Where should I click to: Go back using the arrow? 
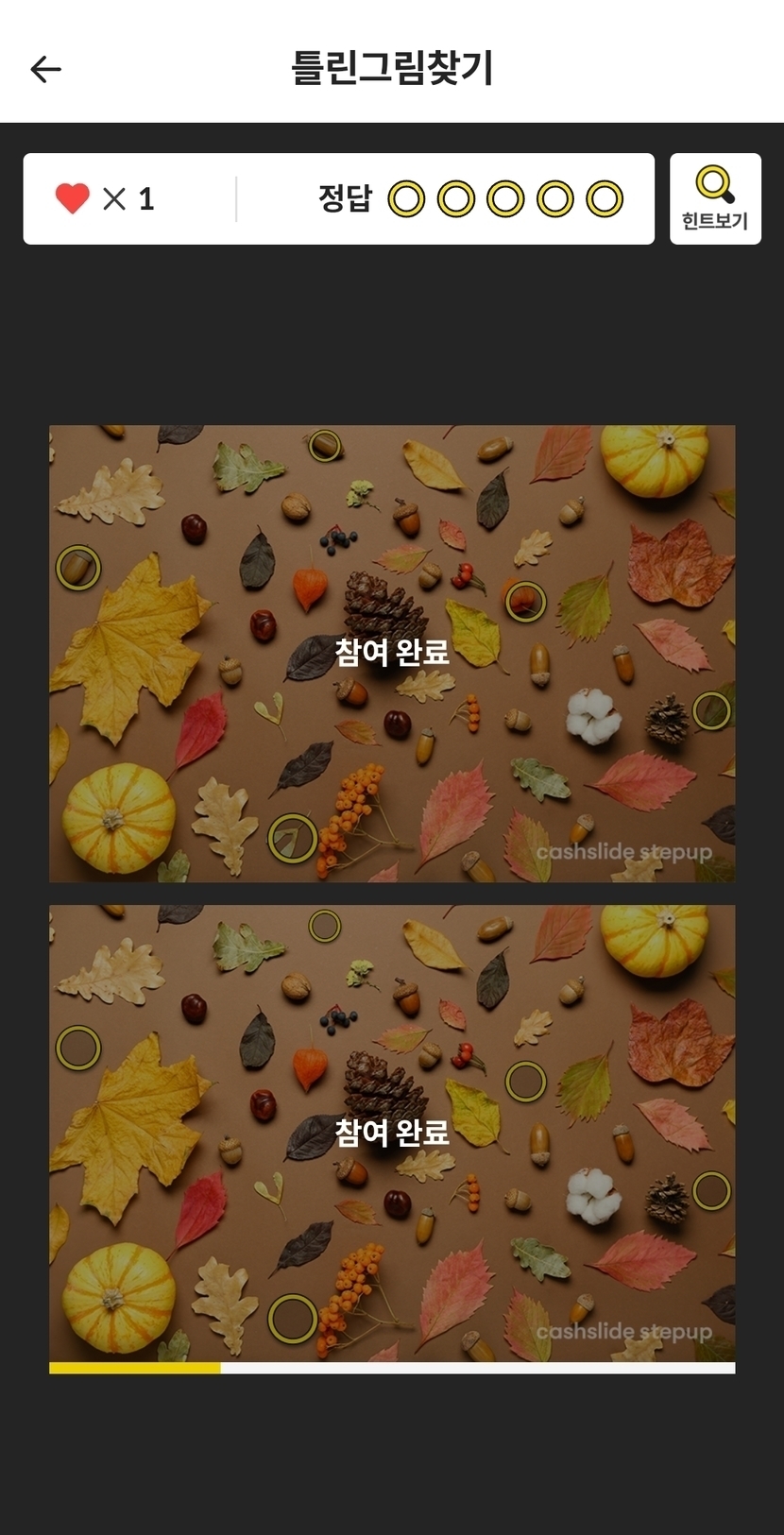click(x=45, y=69)
